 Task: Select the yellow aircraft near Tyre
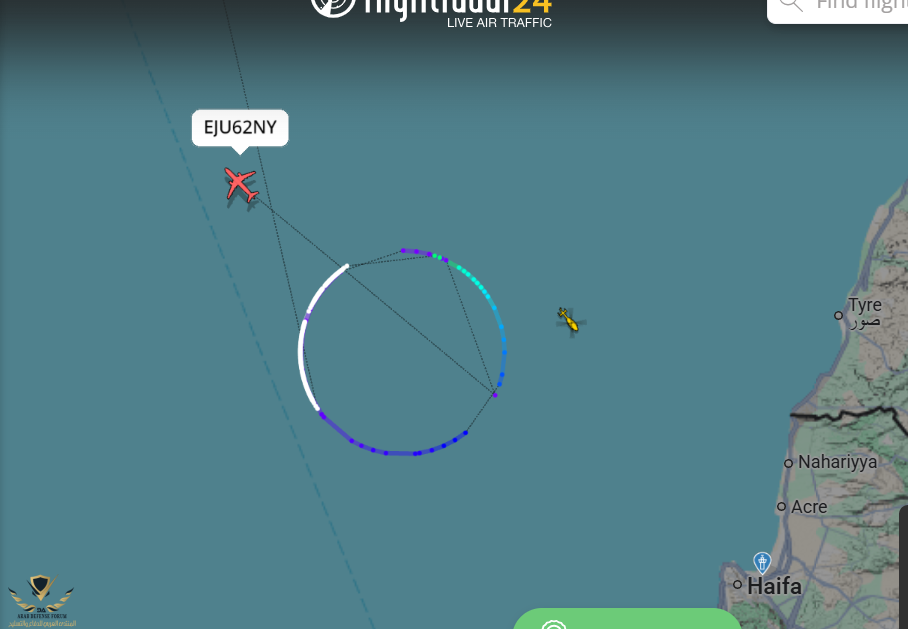[x=568, y=320]
